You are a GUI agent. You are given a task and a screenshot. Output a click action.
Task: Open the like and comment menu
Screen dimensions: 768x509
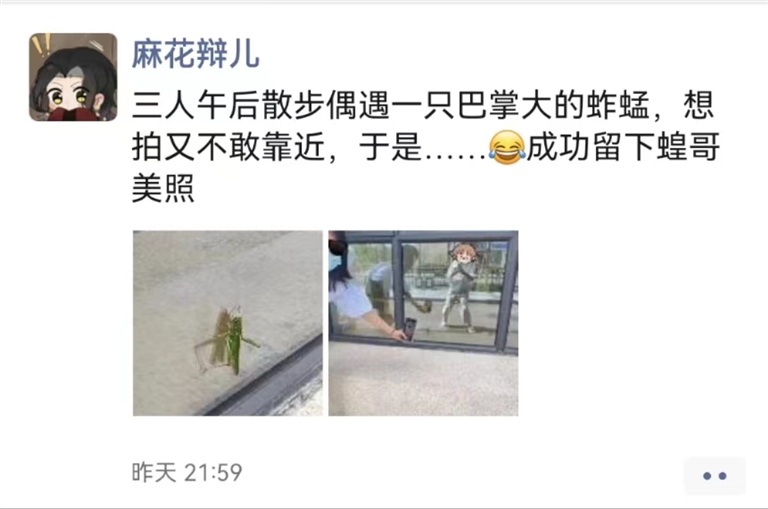715,476
